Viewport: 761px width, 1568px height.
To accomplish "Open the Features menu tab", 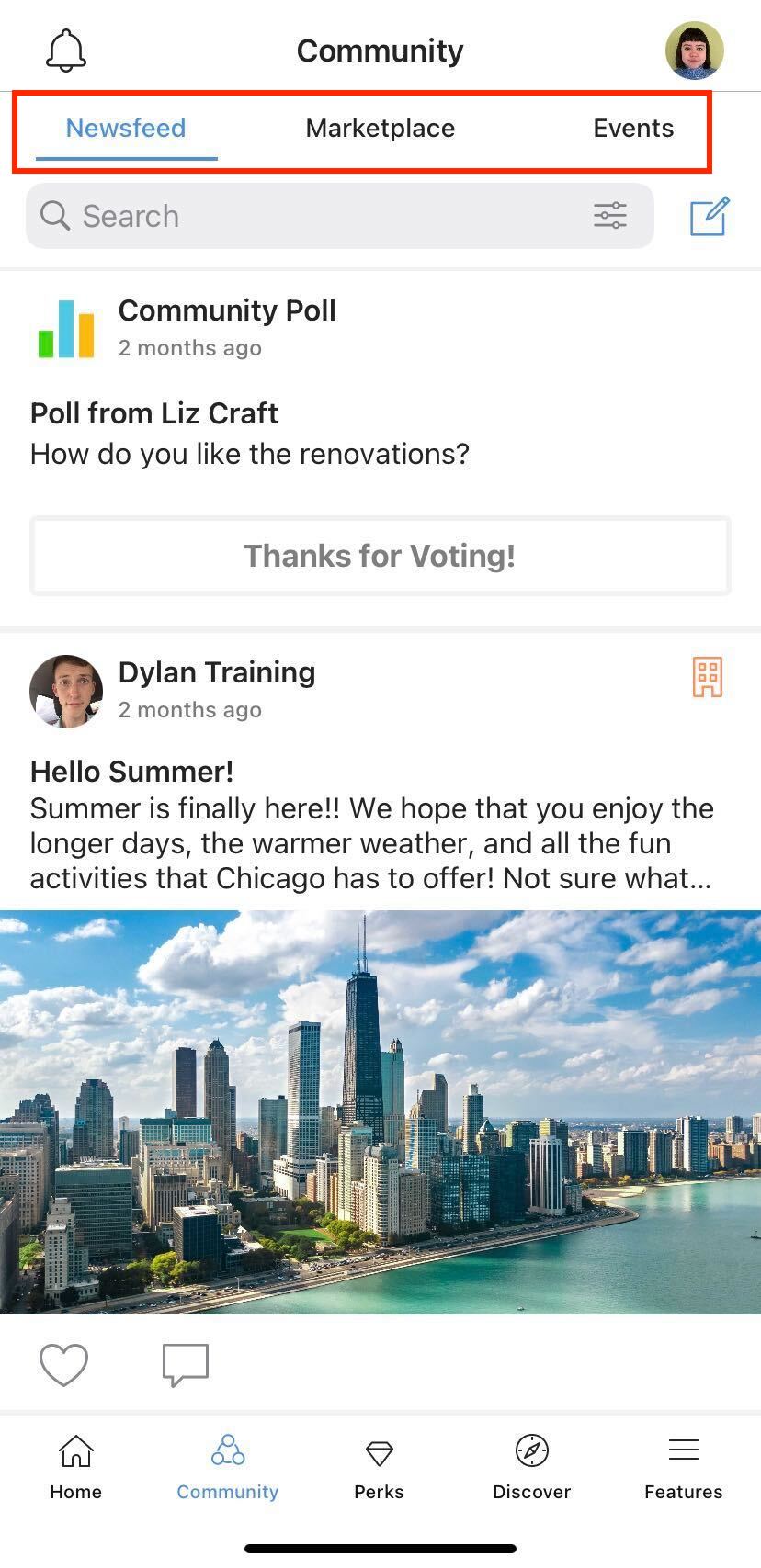I will click(x=683, y=1467).
